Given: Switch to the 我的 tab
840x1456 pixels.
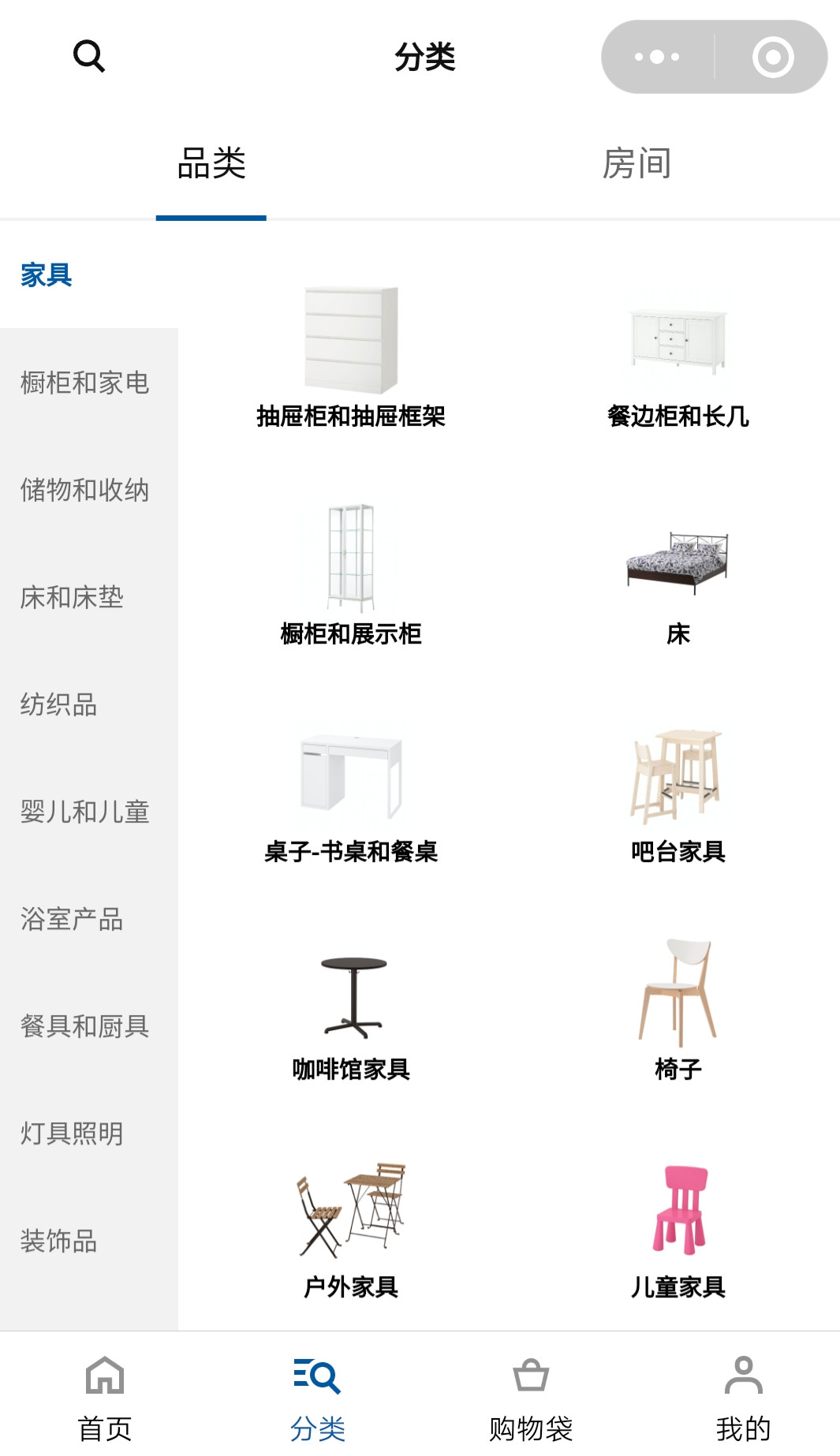Looking at the screenshot, I should tap(743, 1396).
